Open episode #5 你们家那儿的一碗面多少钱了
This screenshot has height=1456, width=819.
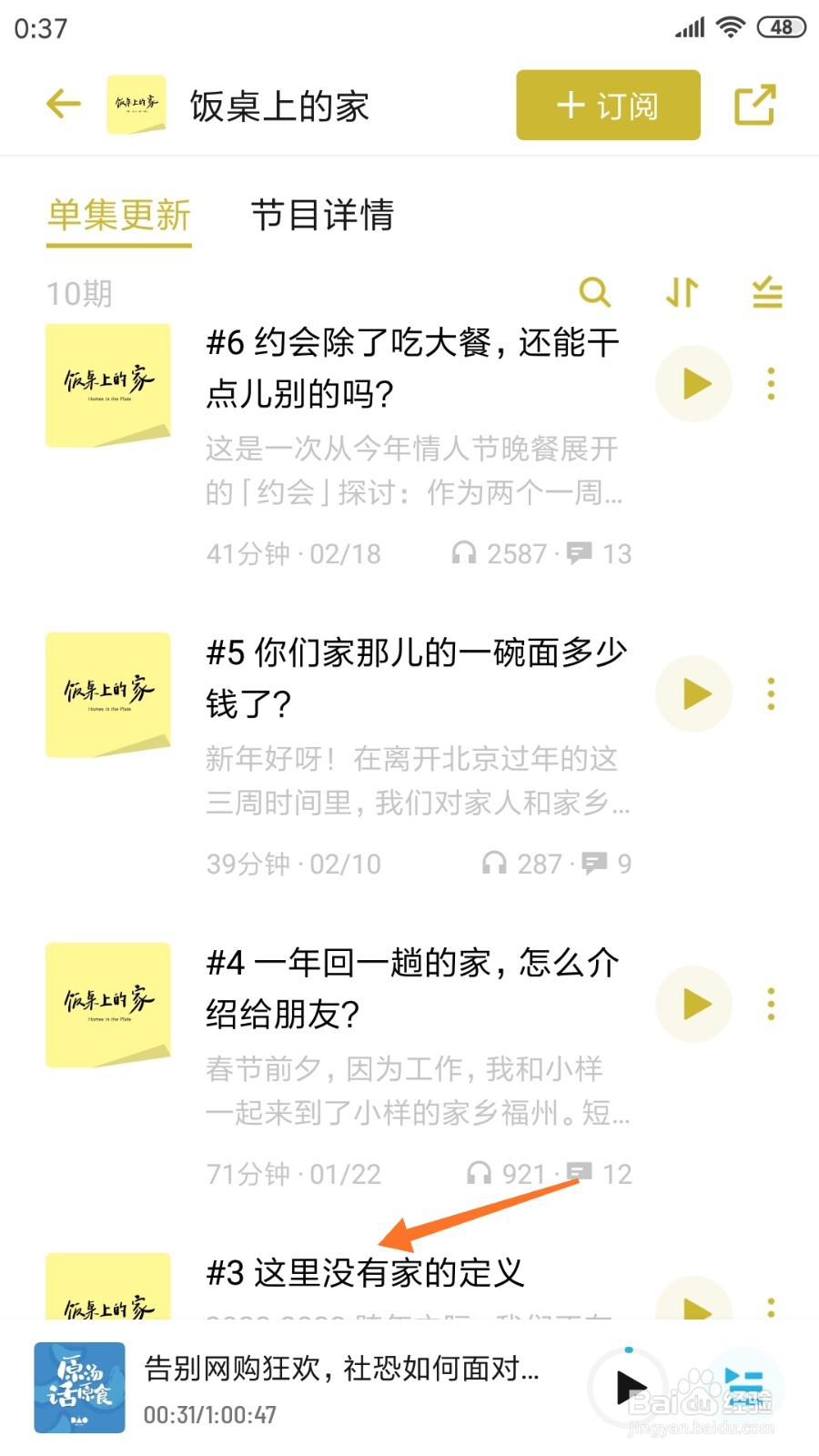tap(416, 677)
